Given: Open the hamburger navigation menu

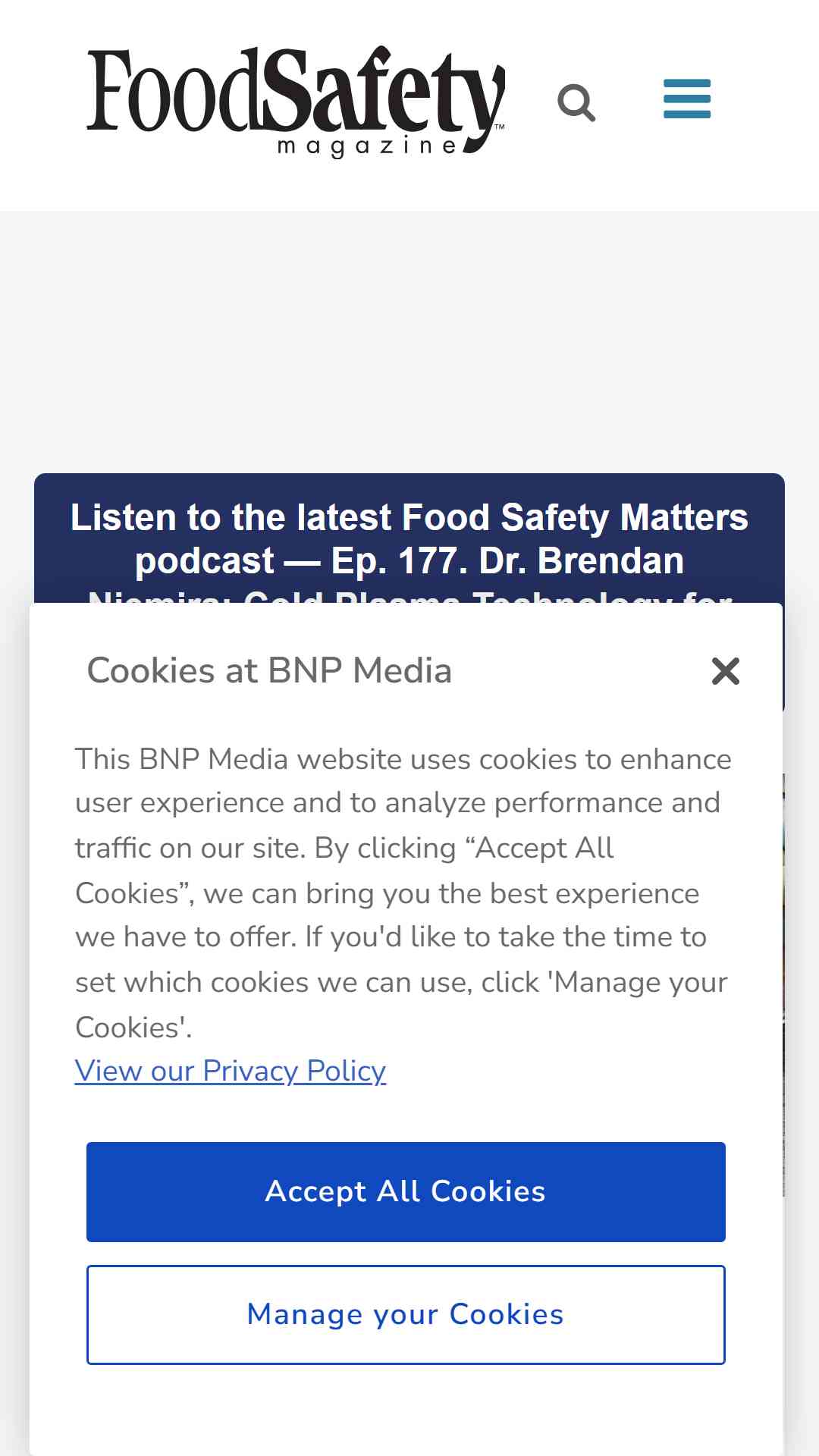Looking at the screenshot, I should 687,99.
